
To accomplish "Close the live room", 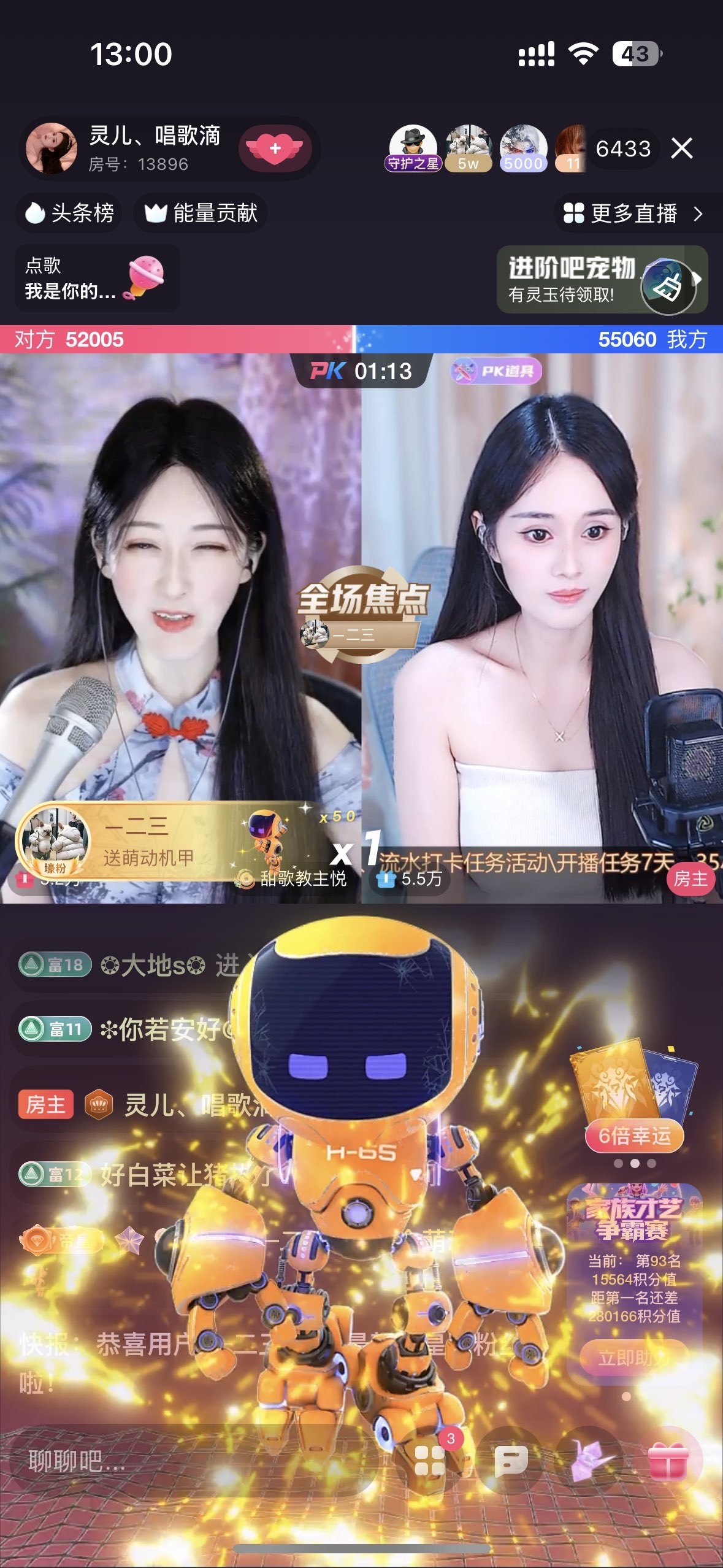I will (x=681, y=148).
